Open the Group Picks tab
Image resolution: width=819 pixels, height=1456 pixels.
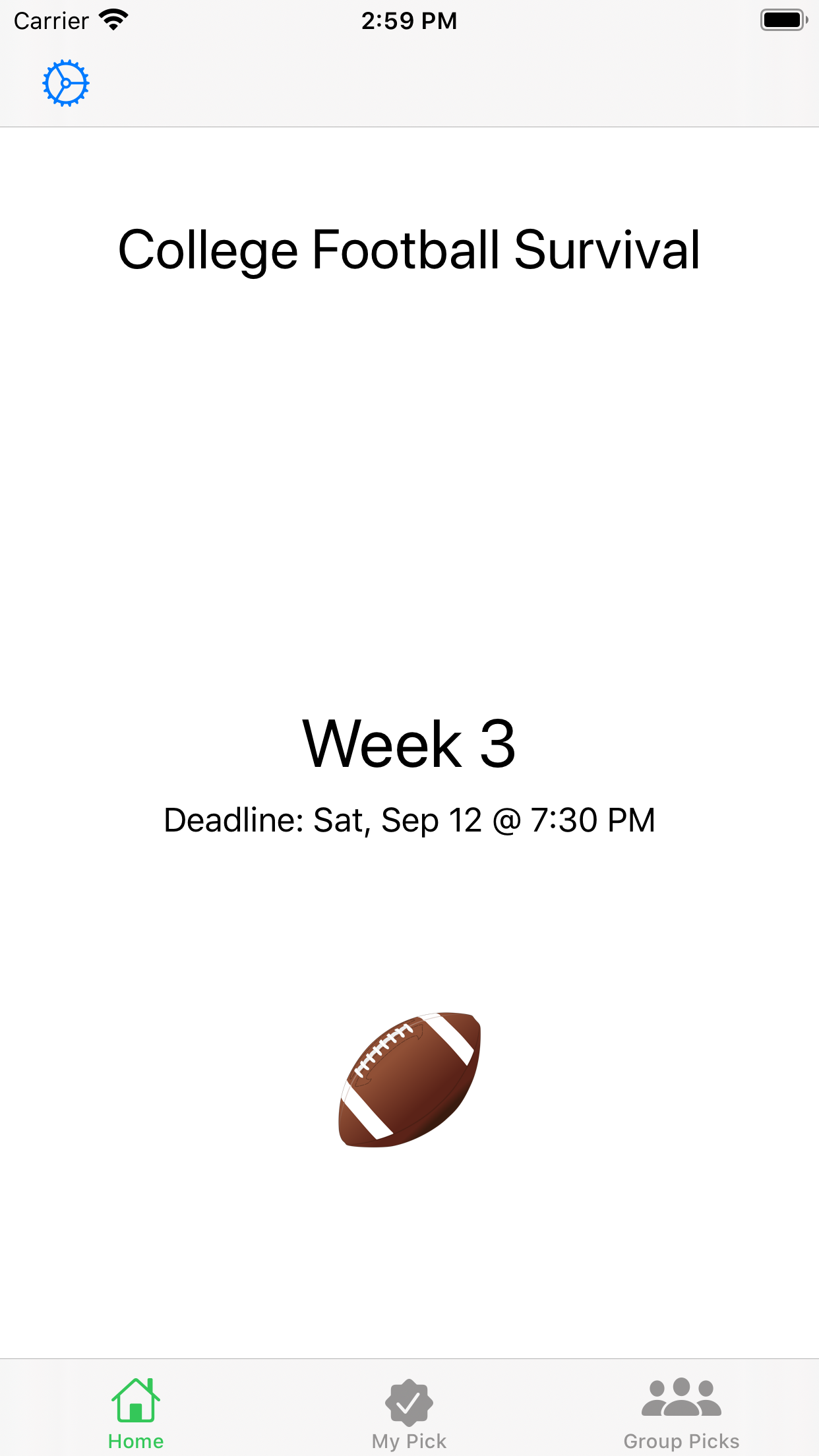click(681, 1412)
